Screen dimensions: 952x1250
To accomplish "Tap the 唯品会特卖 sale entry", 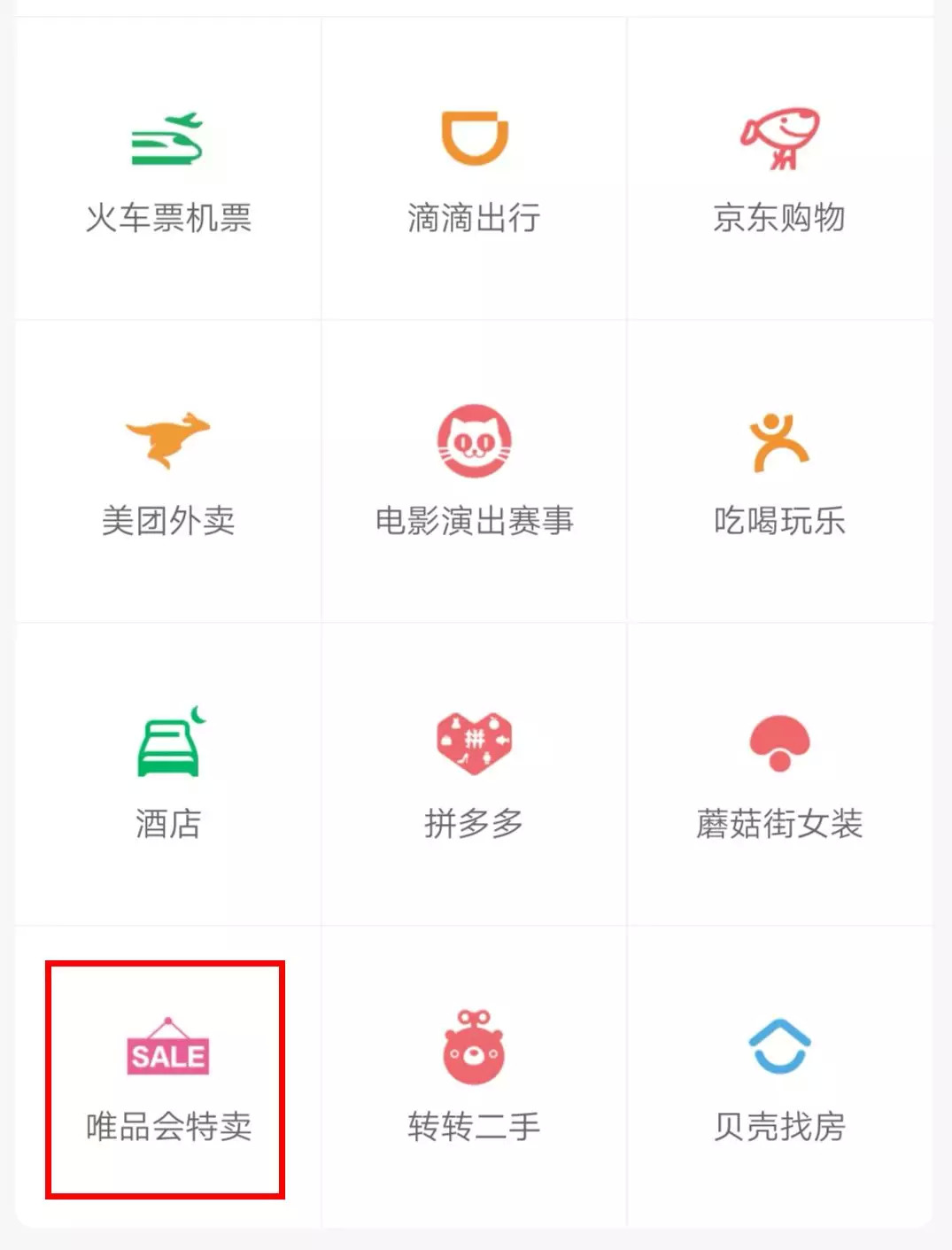I will (x=166, y=1078).
